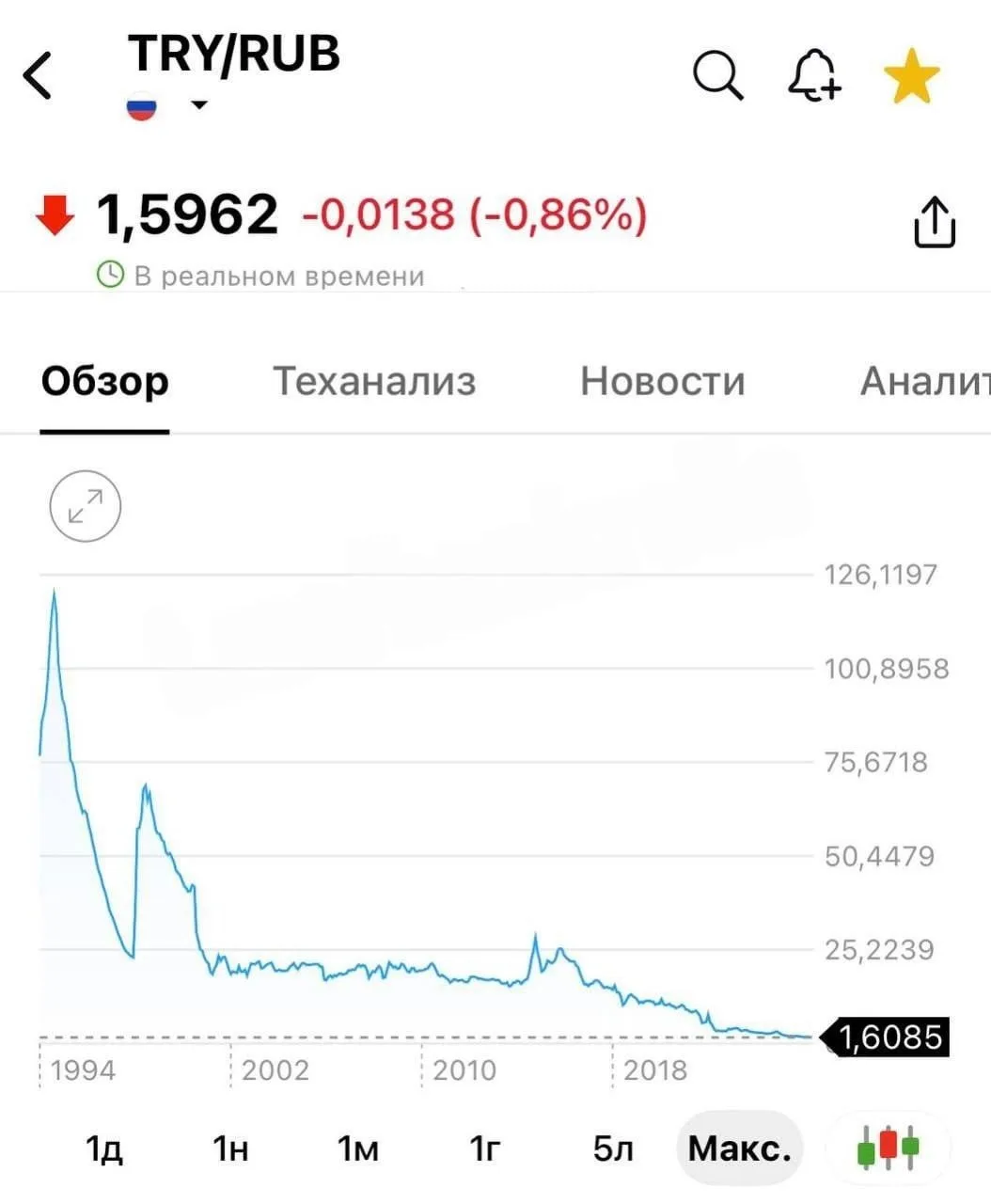
Task: Open the Новости tab
Action: click(663, 381)
